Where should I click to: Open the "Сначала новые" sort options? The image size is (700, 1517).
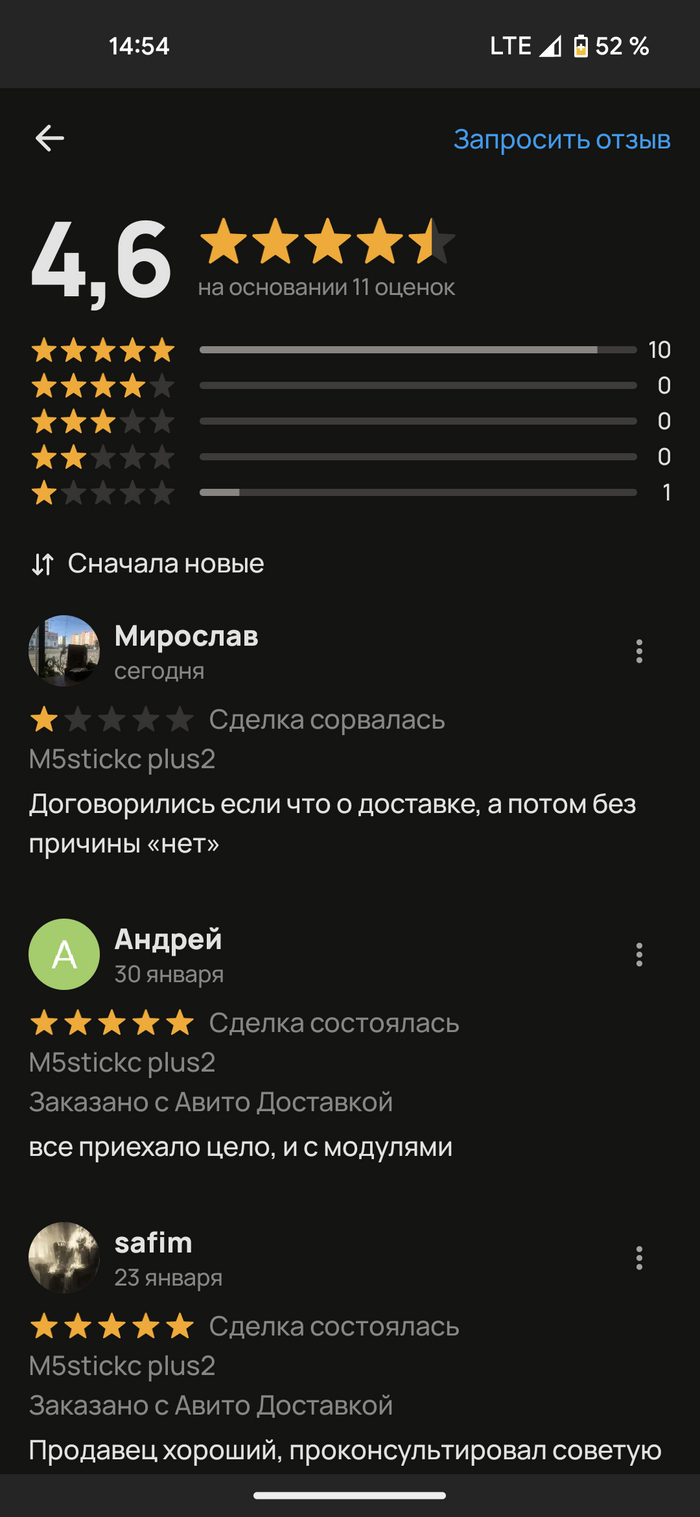pos(148,564)
